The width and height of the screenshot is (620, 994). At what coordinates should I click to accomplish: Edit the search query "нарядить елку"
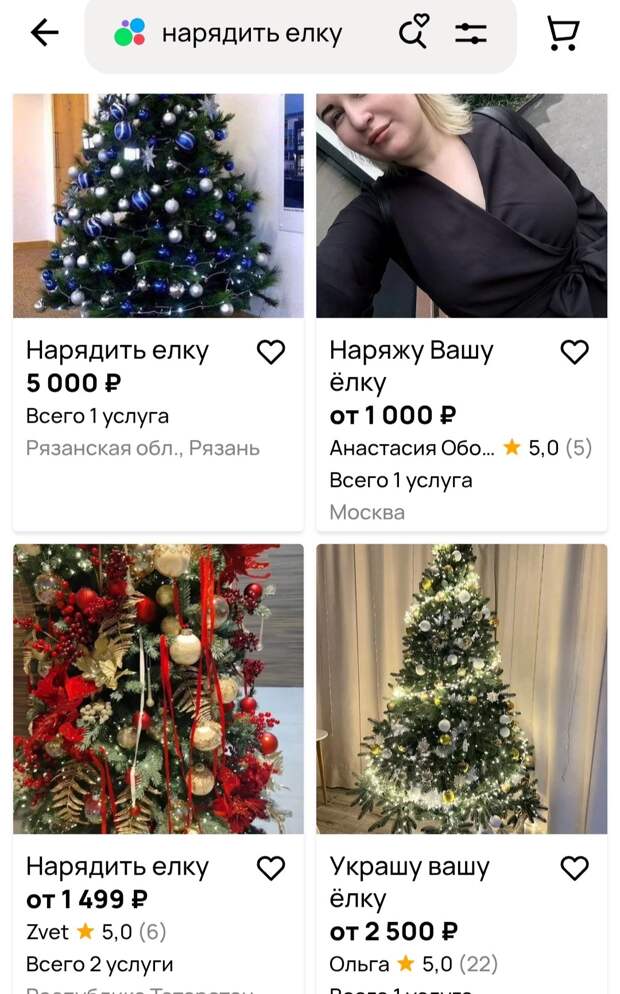pos(252,34)
